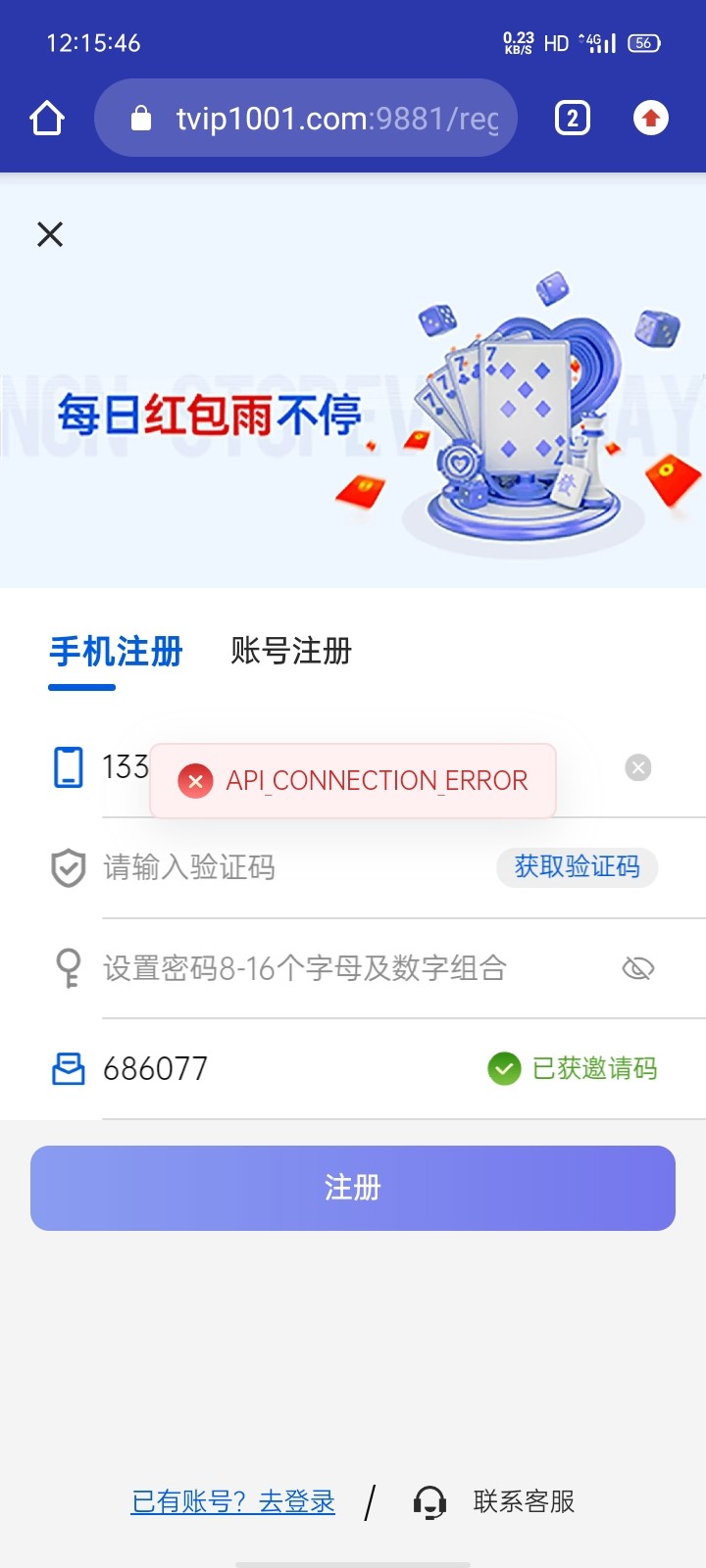706x1568 pixels.
Task: Tap the browser home icon
Action: 47,119
